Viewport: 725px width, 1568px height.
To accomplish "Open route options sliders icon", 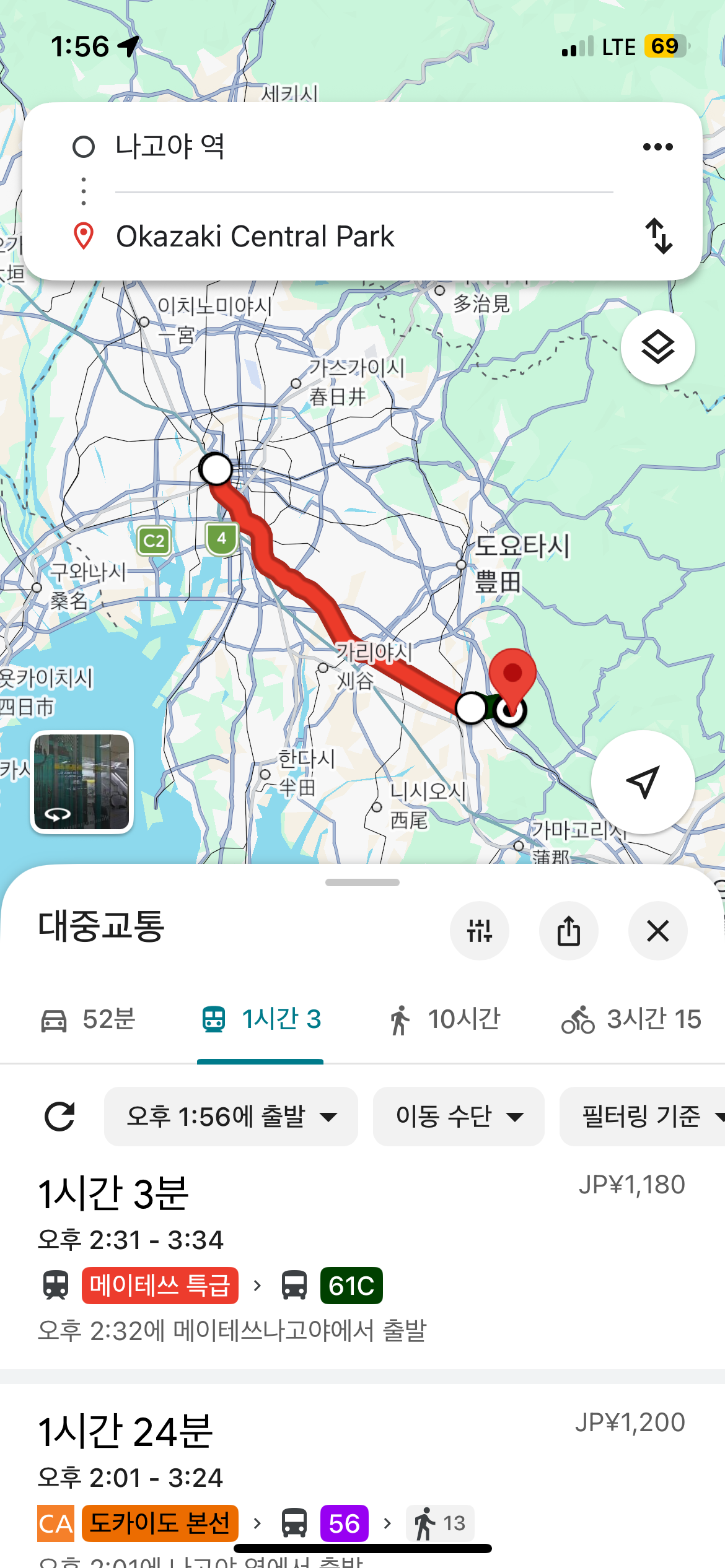I will tap(480, 931).
